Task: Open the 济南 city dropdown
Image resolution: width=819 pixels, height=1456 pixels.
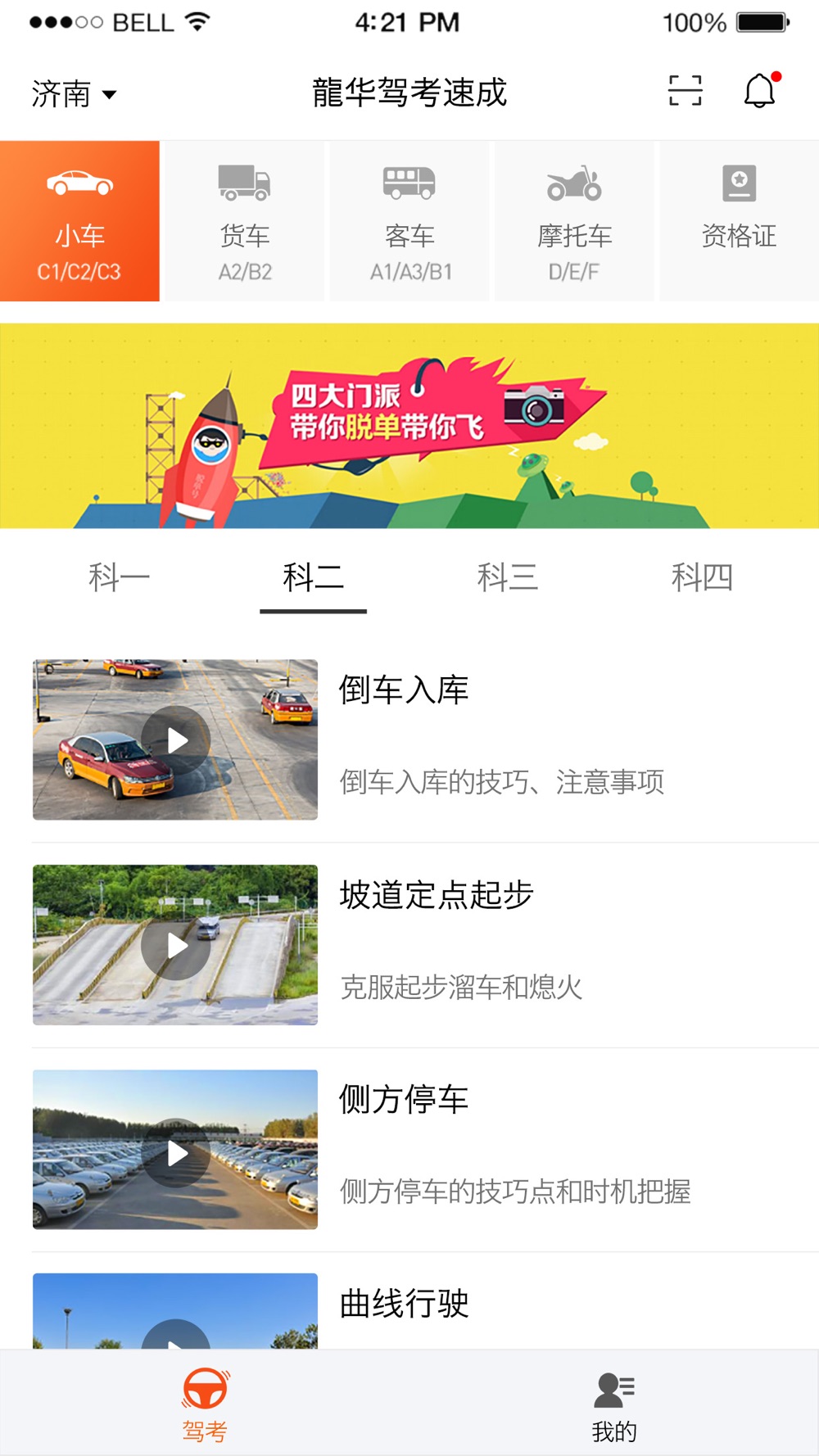Action: tap(74, 93)
